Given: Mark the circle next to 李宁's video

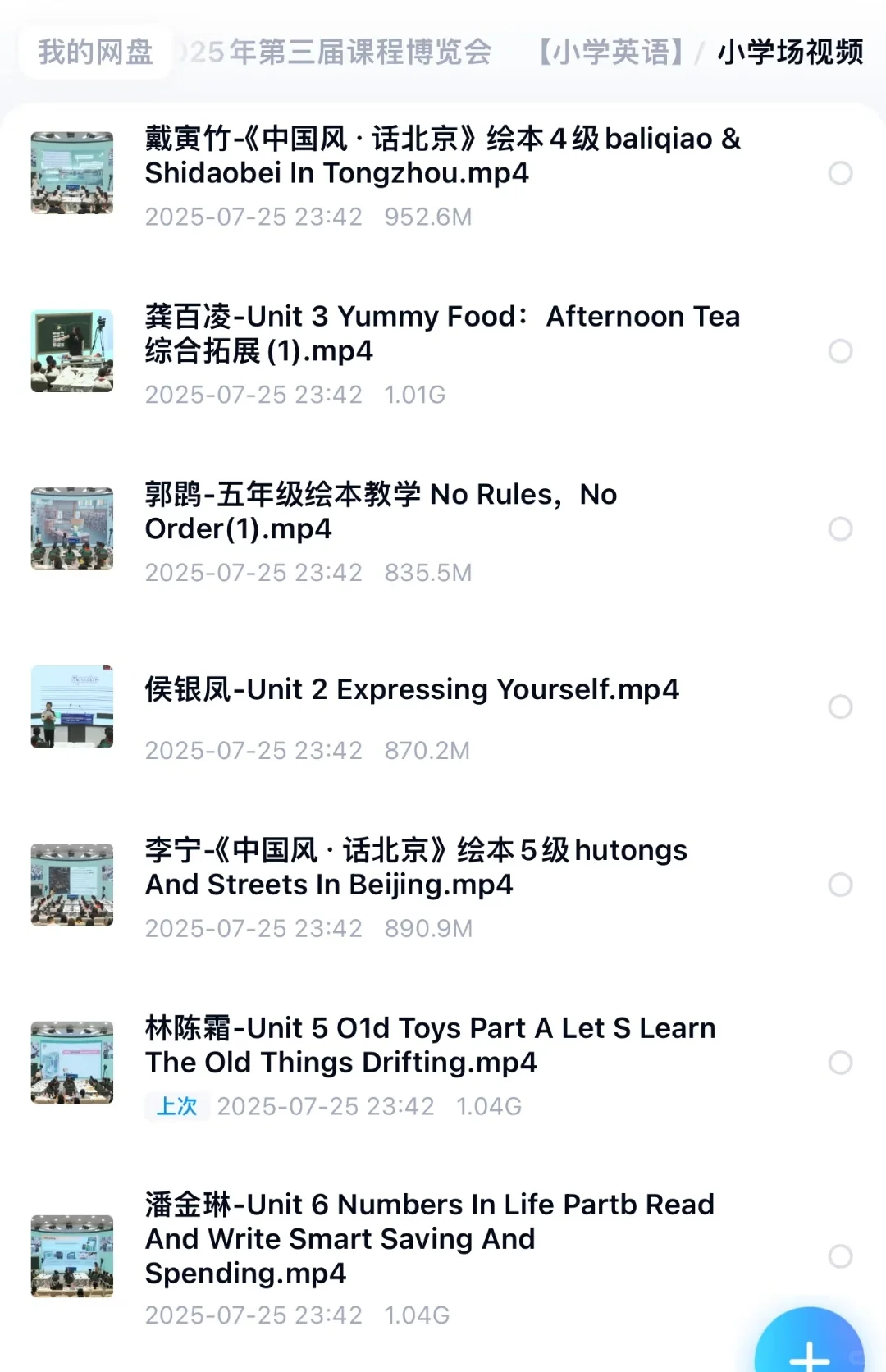Looking at the screenshot, I should (840, 885).
